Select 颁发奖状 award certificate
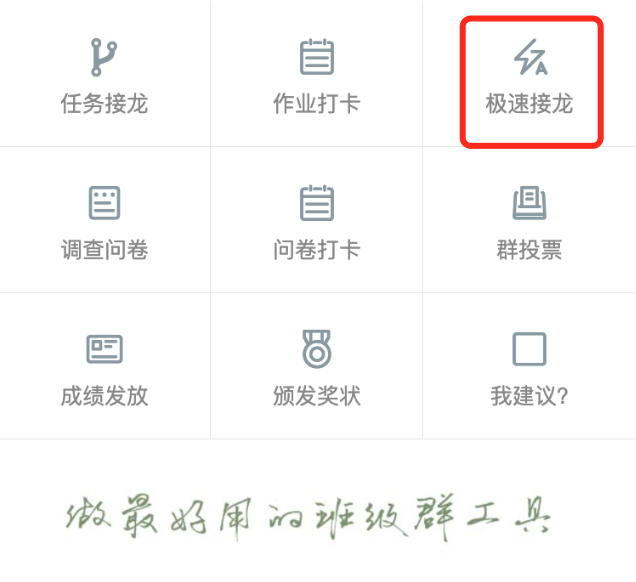636x582 pixels. click(317, 368)
